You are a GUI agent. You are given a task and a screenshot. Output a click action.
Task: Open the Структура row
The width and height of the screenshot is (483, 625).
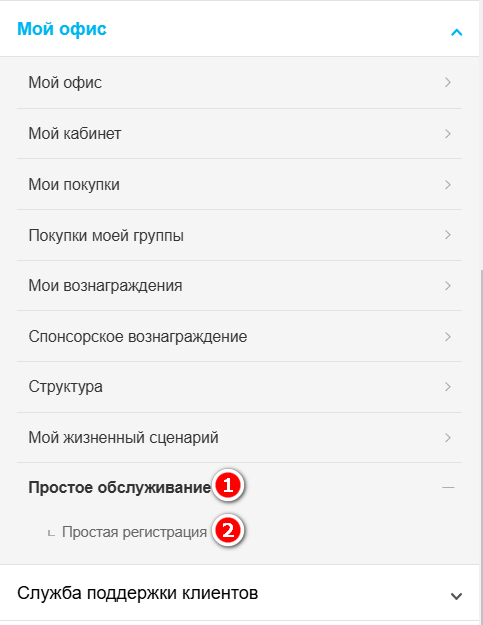(x=239, y=387)
